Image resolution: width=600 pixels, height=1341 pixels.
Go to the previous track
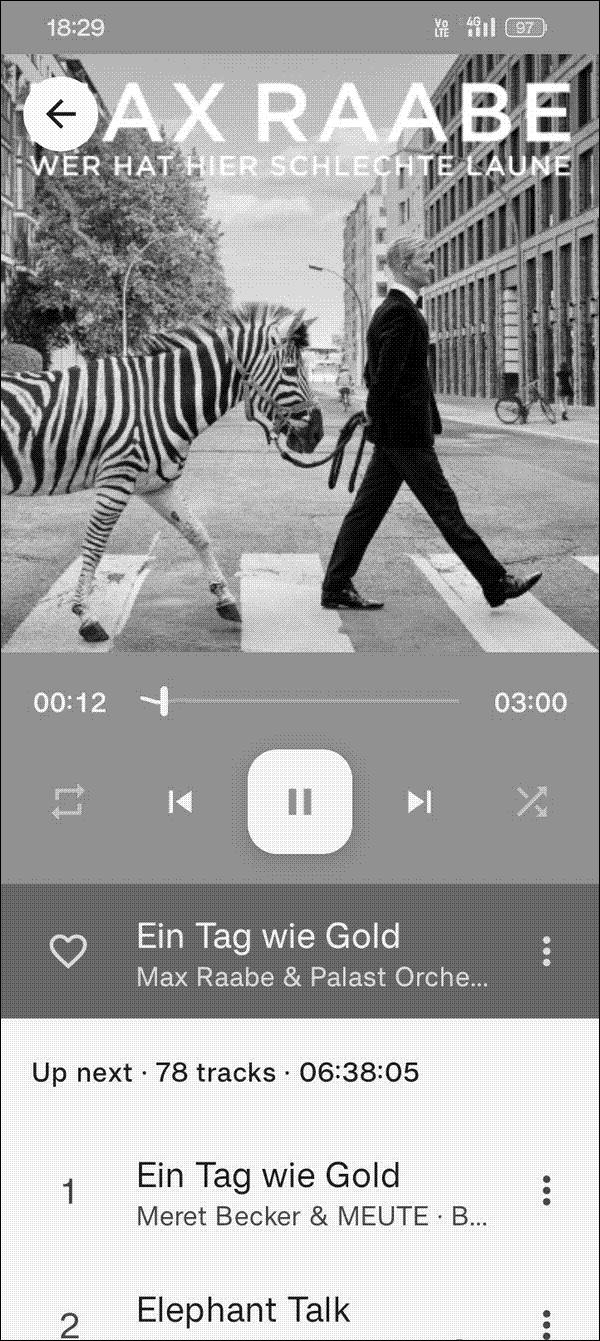[x=180, y=802]
